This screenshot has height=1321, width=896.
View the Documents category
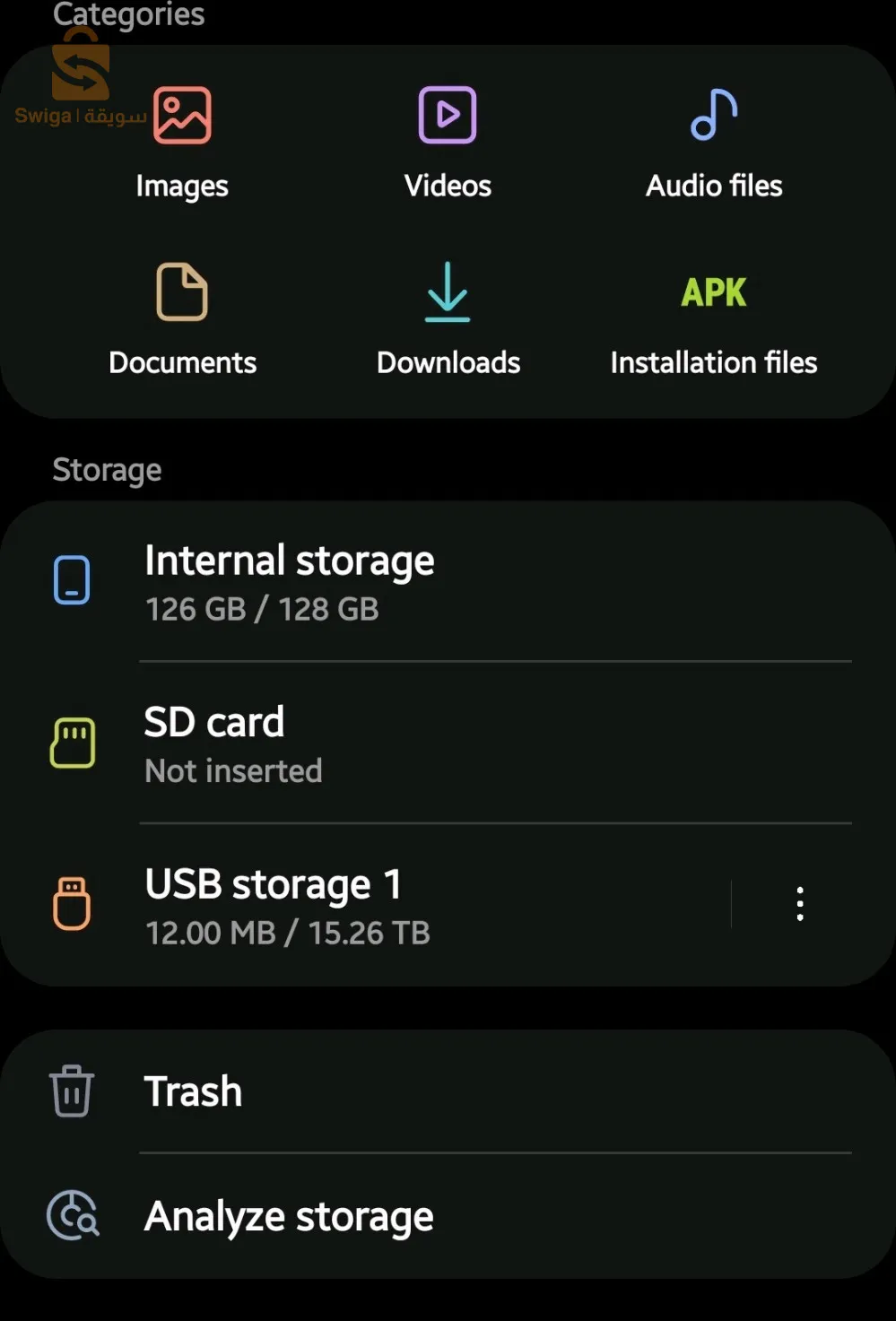pyautogui.click(x=182, y=317)
